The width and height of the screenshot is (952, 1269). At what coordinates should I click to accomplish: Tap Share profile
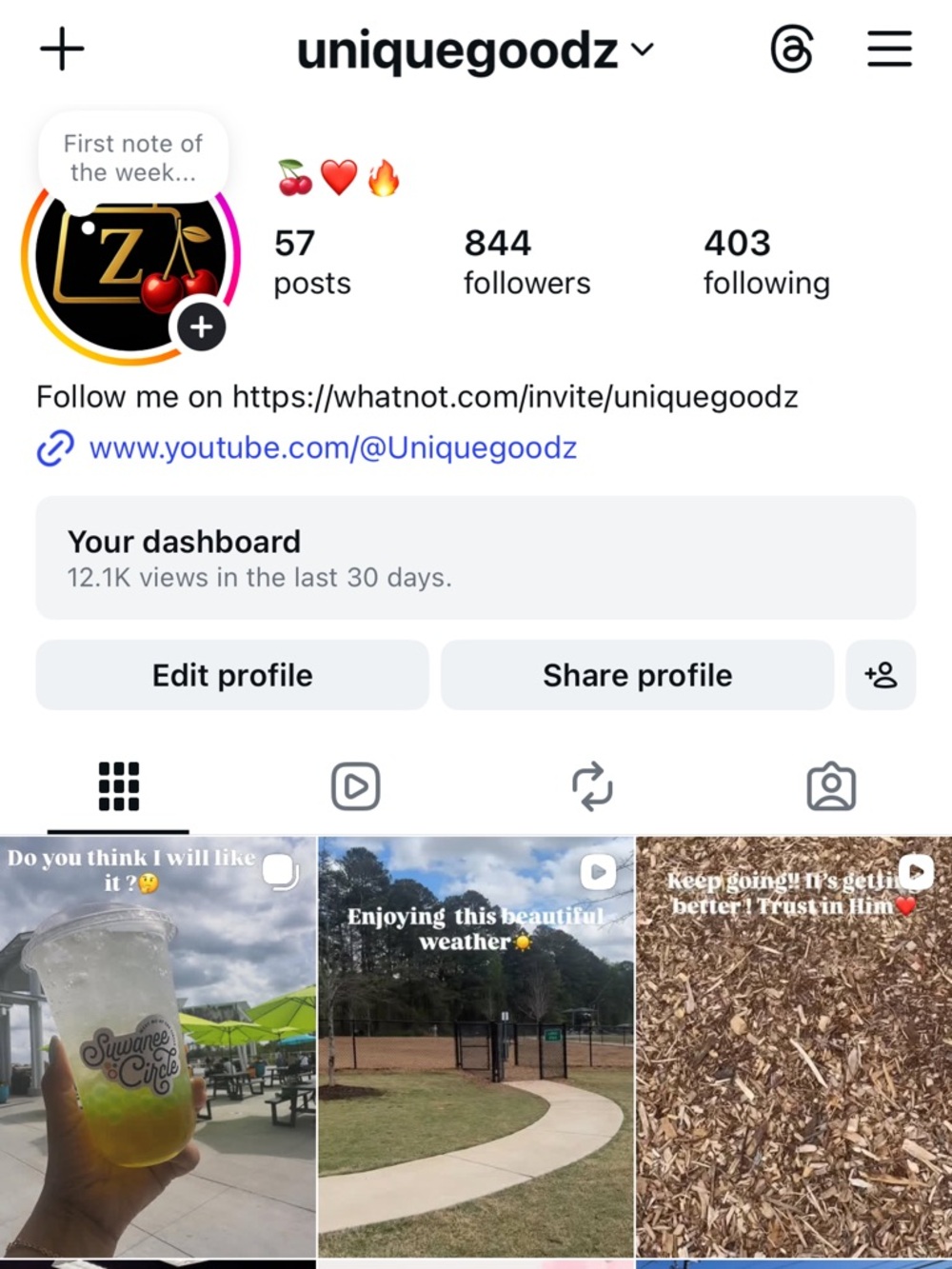[x=637, y=675]
